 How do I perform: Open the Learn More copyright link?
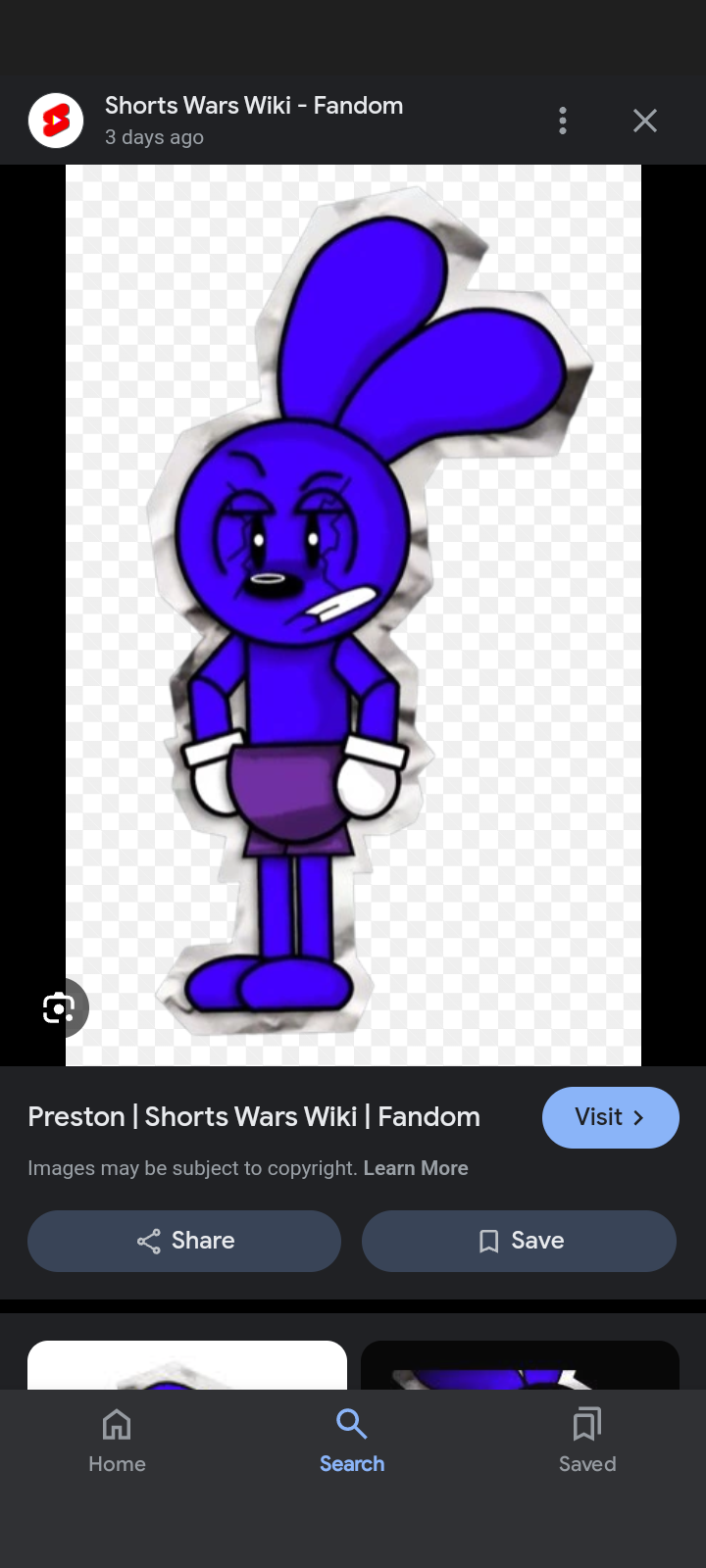pyautogui.click(x=416, y=1167)
